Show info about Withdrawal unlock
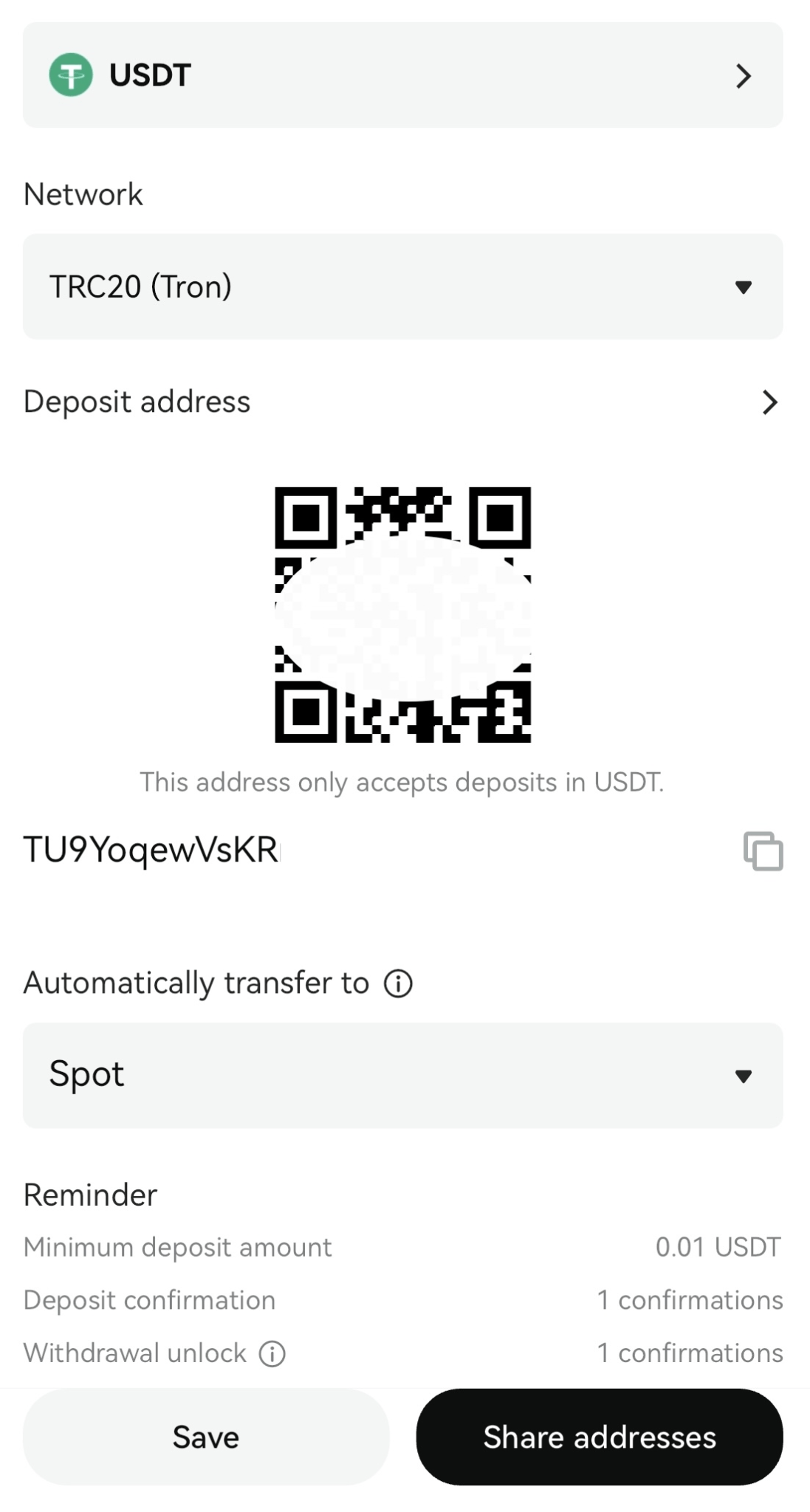The image size is (810, 1512). pos(272,1353)
